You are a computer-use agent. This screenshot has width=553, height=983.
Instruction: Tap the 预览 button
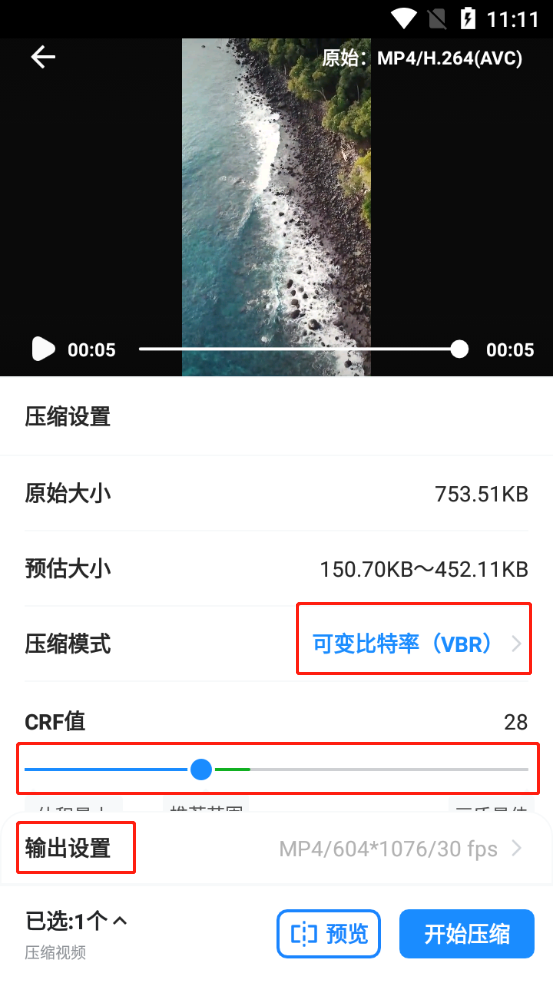(329, 933)
